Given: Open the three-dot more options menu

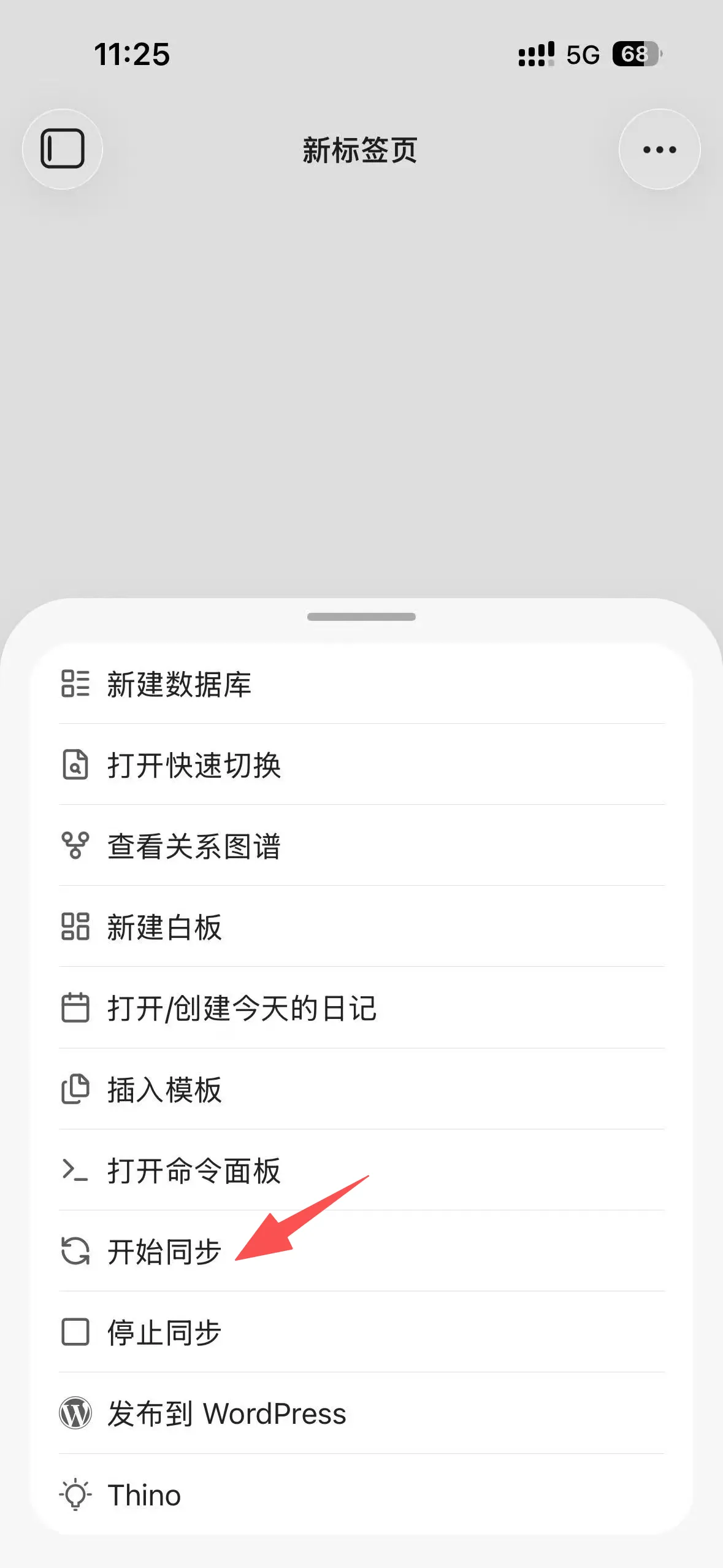Looking at the screenshot, I should 659,149.
